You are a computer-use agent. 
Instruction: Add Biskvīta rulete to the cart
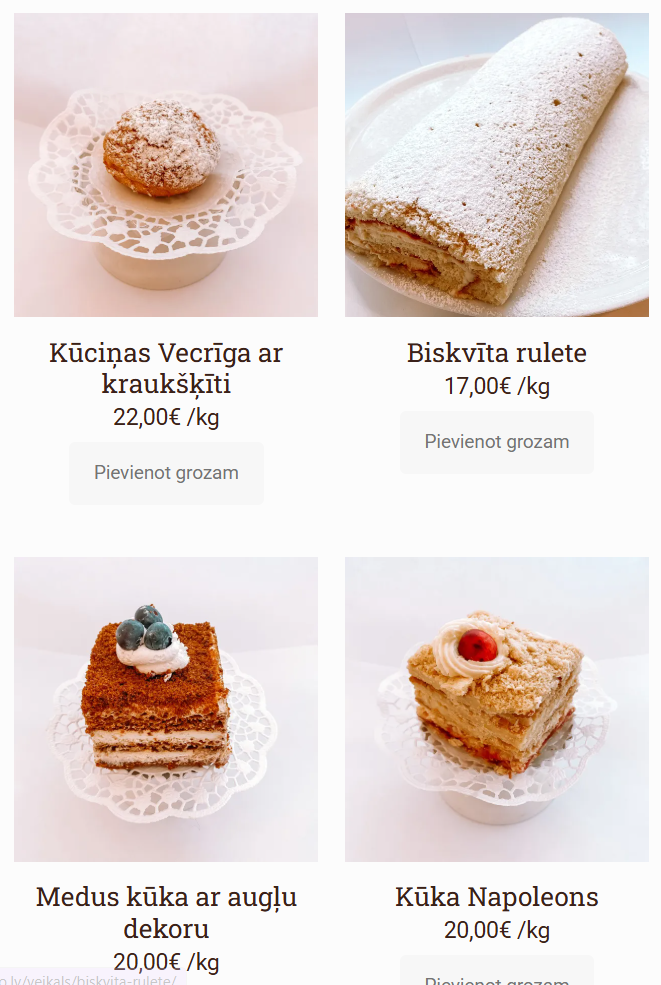[x=497, y=442]
